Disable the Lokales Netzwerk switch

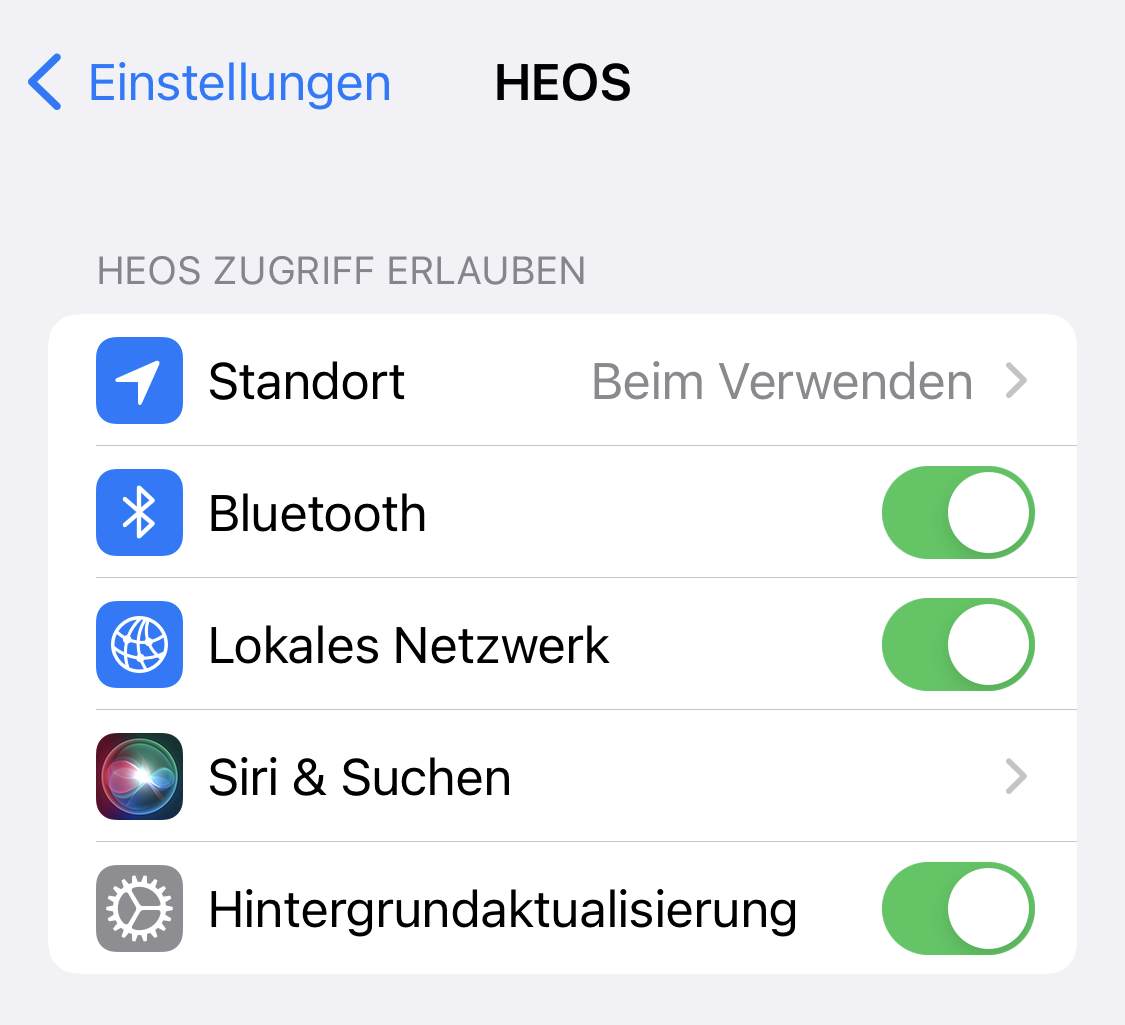[957, 645]
